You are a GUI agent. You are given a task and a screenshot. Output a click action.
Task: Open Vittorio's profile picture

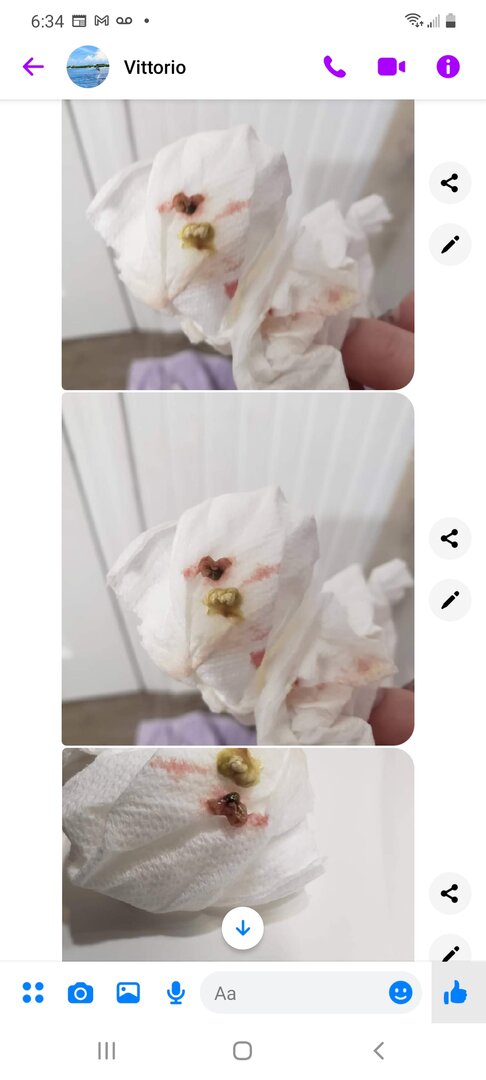tap(87, 67)
